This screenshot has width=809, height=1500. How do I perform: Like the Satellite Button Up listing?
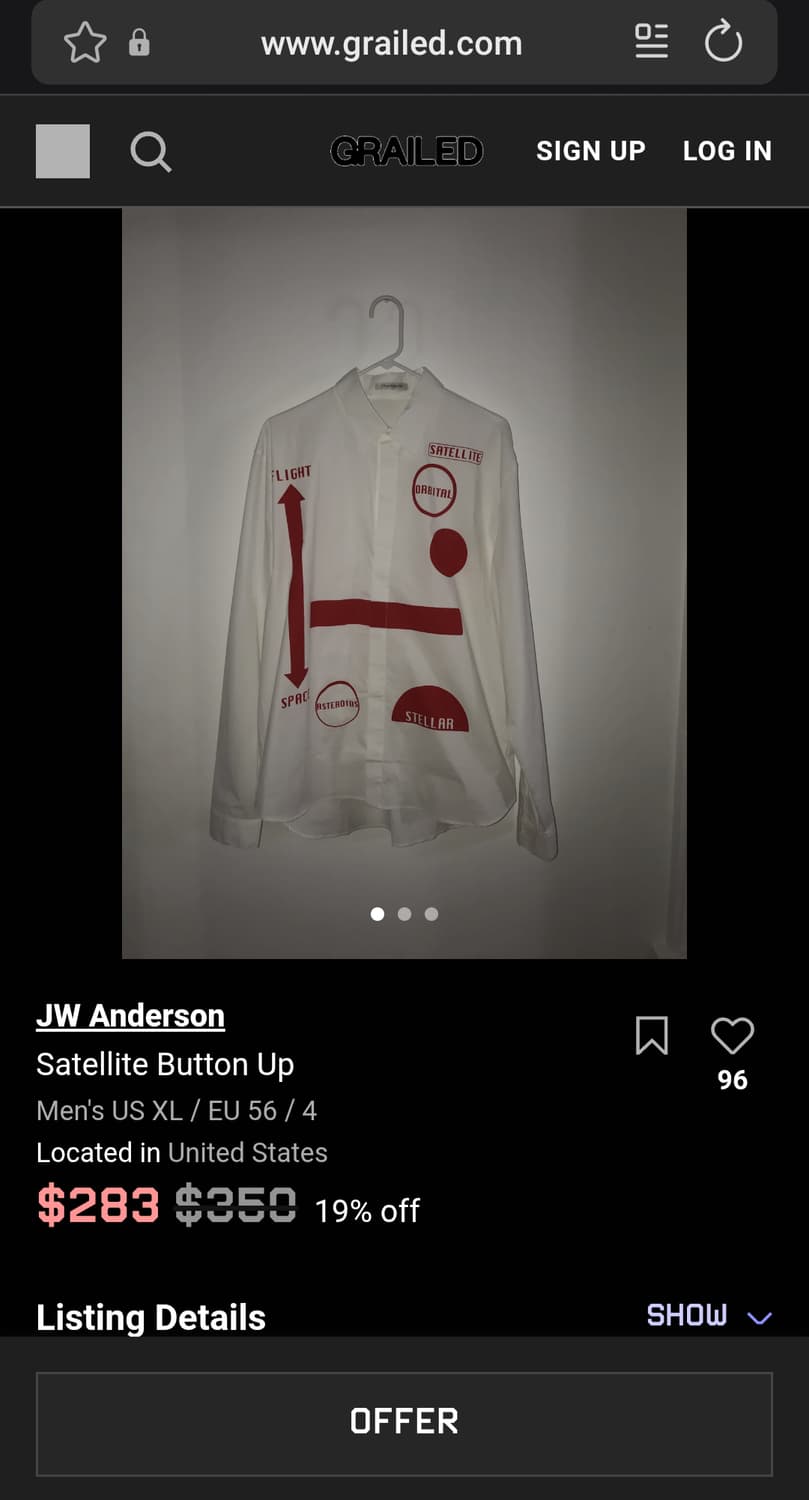coord(732,1036)
